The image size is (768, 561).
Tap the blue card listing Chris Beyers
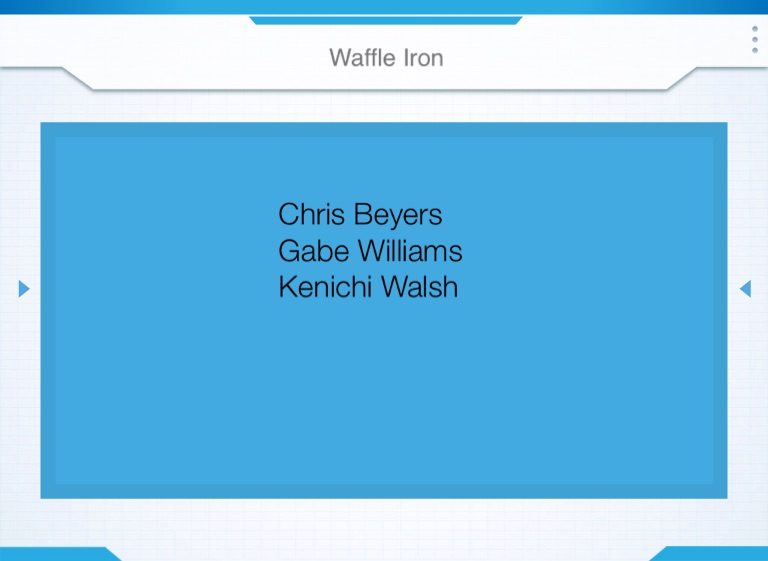384,310
